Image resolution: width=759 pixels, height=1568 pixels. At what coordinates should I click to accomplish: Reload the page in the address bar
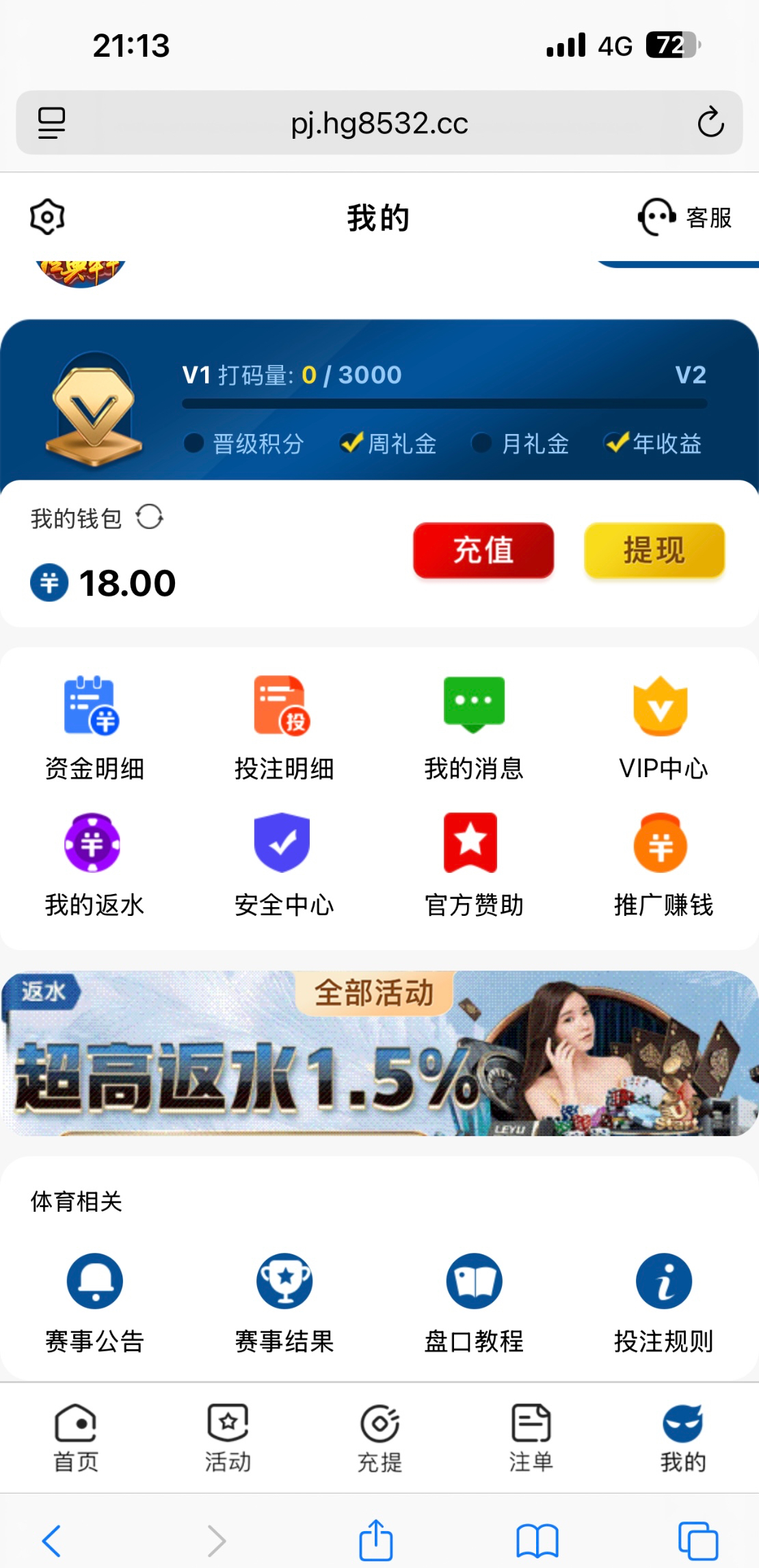[710, 123]
